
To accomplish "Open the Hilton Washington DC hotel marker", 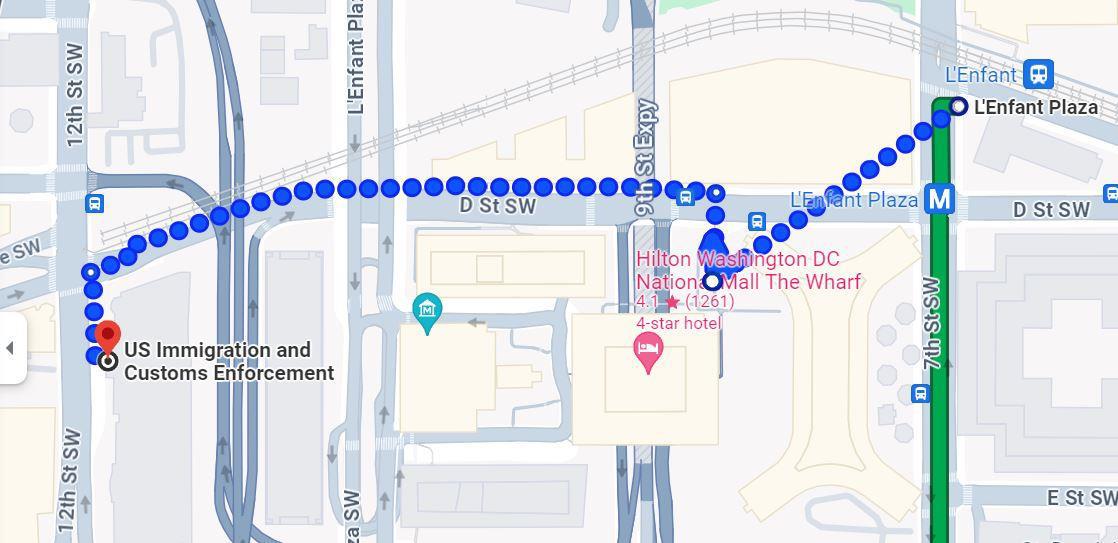I will tap(648, 351).
